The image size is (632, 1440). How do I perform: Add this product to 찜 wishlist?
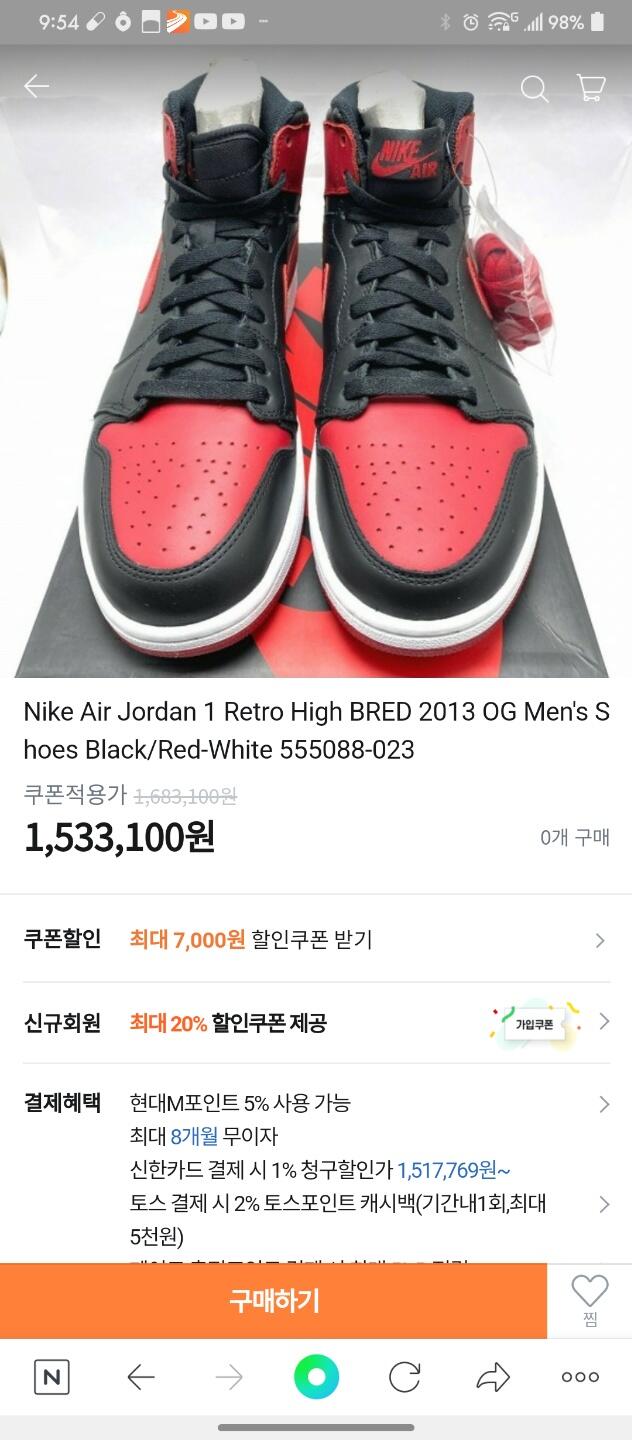tap(589, 1300)
